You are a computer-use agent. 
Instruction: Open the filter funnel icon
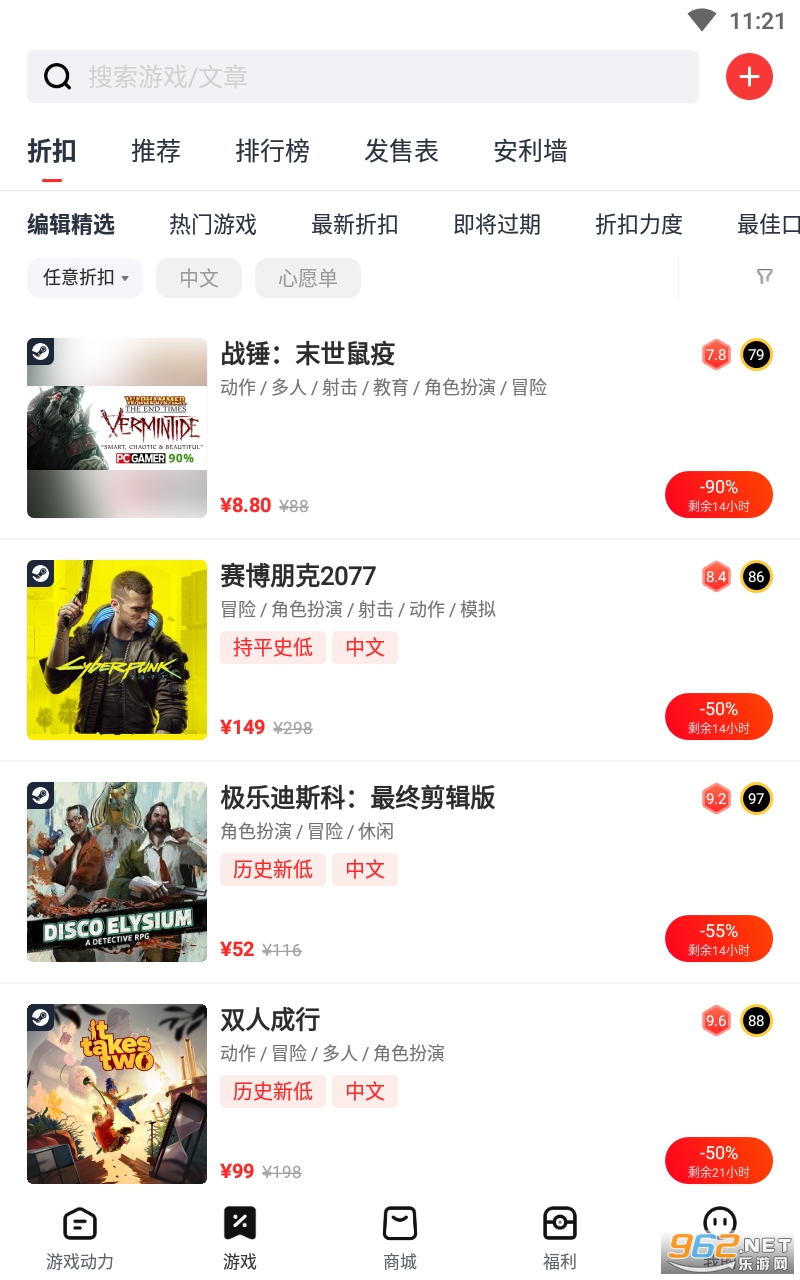[x=764, y=277]
